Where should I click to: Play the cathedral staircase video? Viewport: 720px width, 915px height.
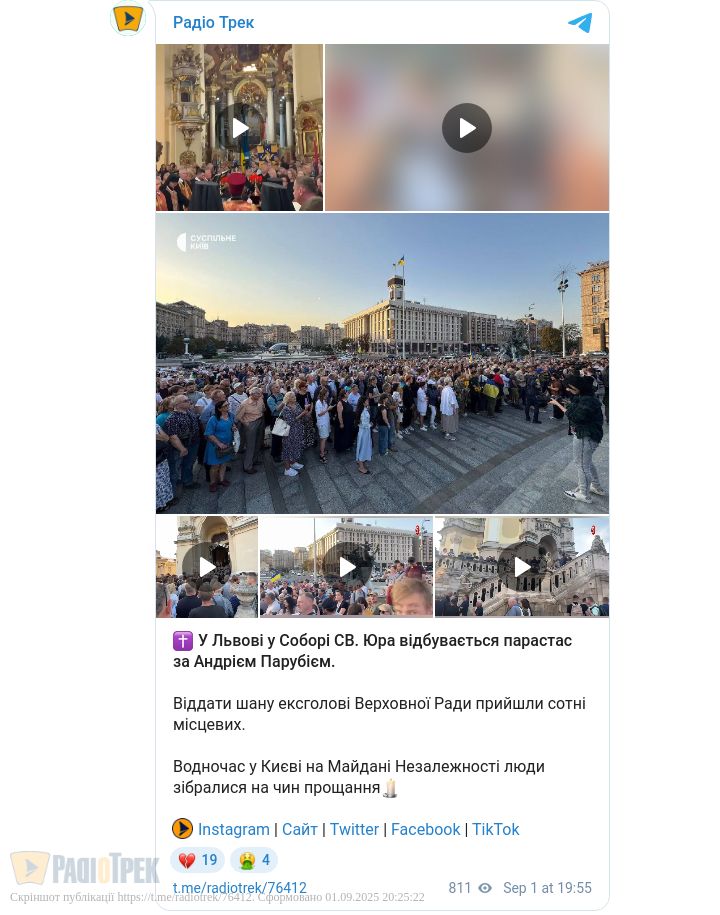coord(522,567)
